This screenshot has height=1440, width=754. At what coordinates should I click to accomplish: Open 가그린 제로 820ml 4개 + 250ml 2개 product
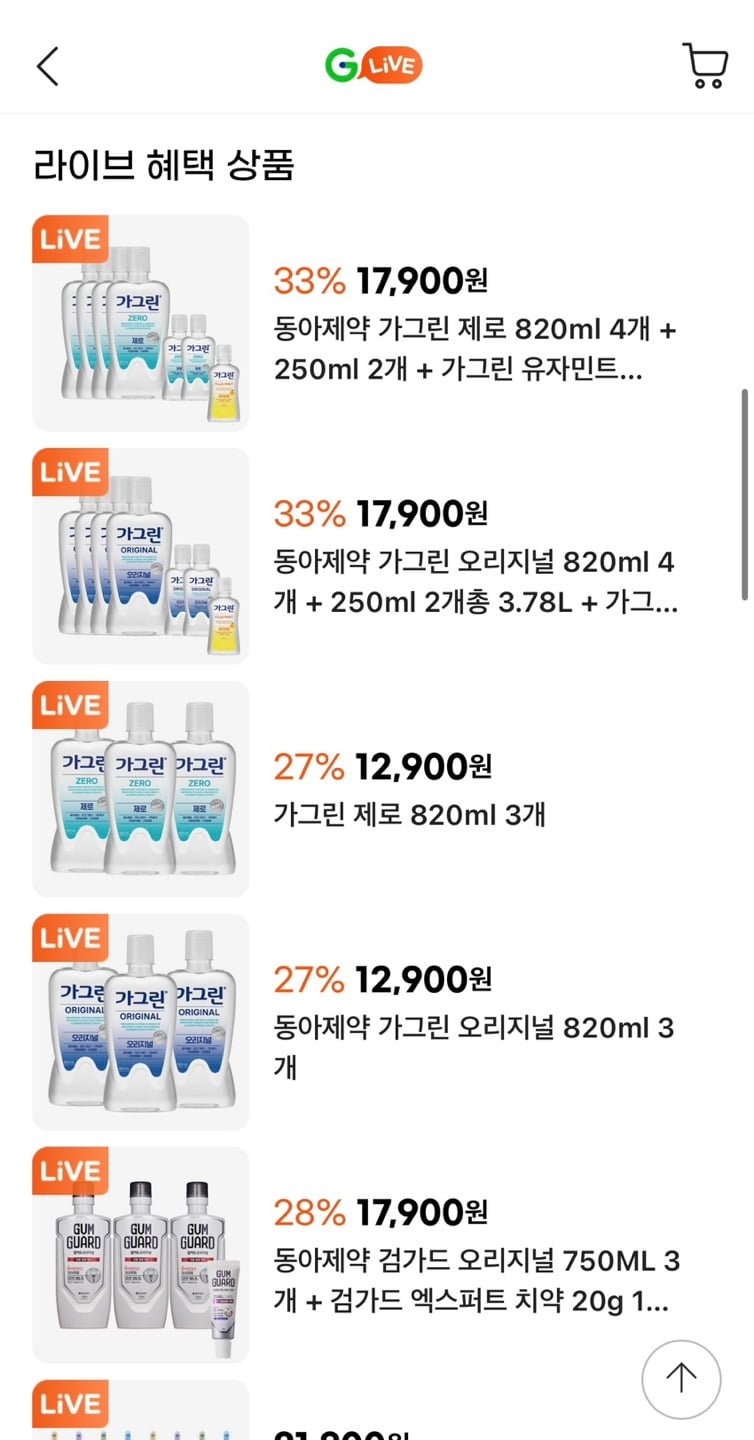(x=475, y=349)
